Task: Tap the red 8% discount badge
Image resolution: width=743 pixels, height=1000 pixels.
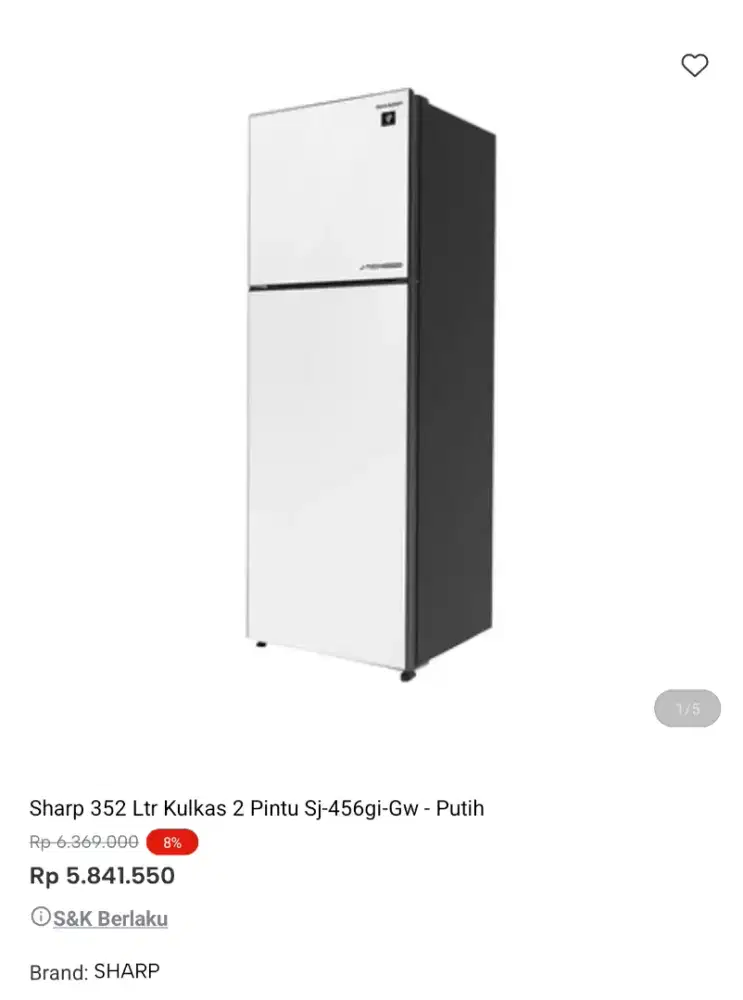Action: (172, 843)
